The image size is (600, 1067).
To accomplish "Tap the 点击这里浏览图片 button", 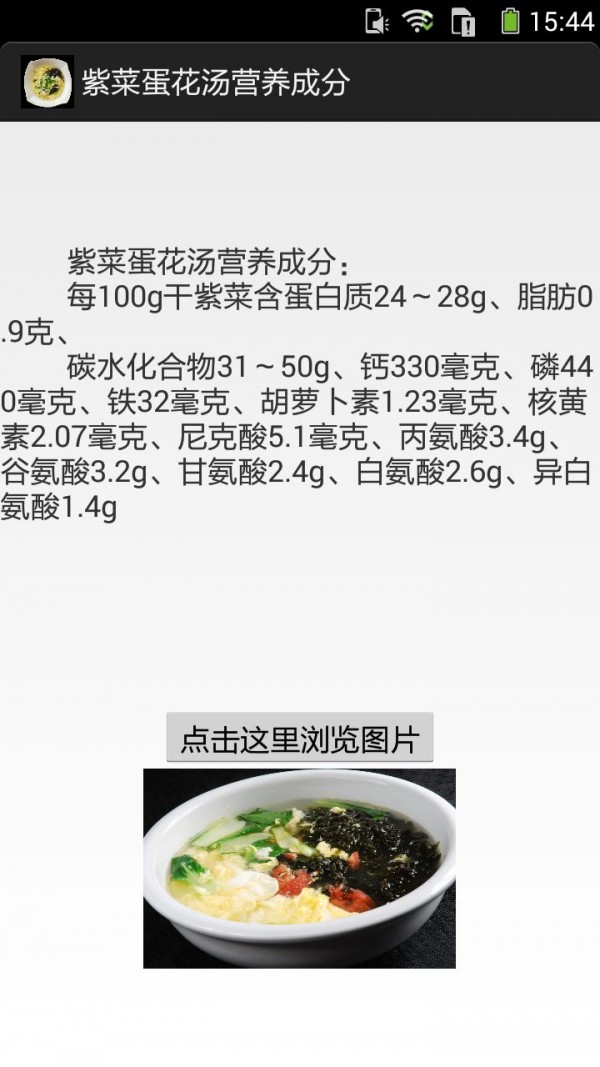I will [299, 738].
